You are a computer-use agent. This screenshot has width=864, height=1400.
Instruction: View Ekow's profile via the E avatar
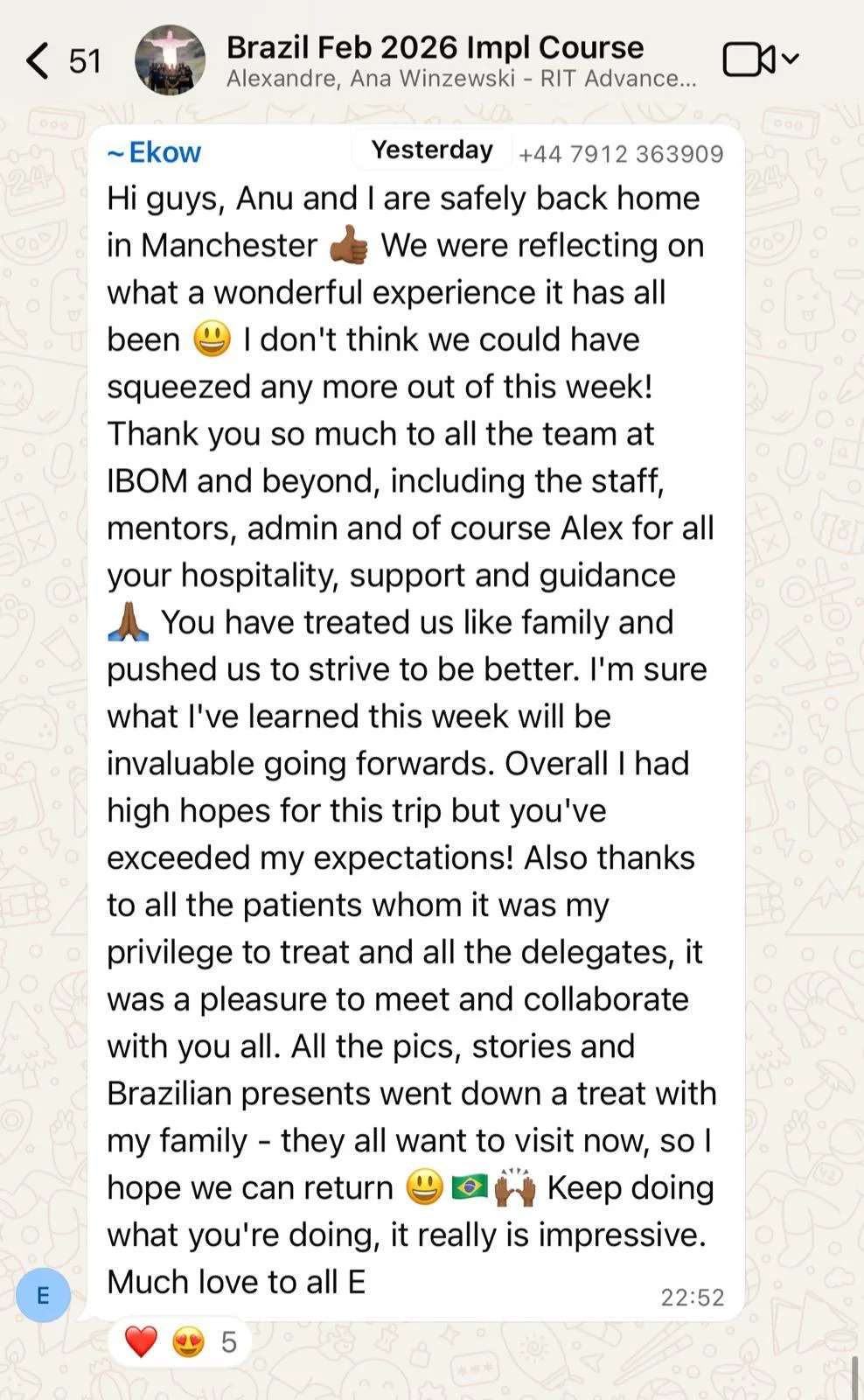pyautogui.click(x=43, y=1295)
